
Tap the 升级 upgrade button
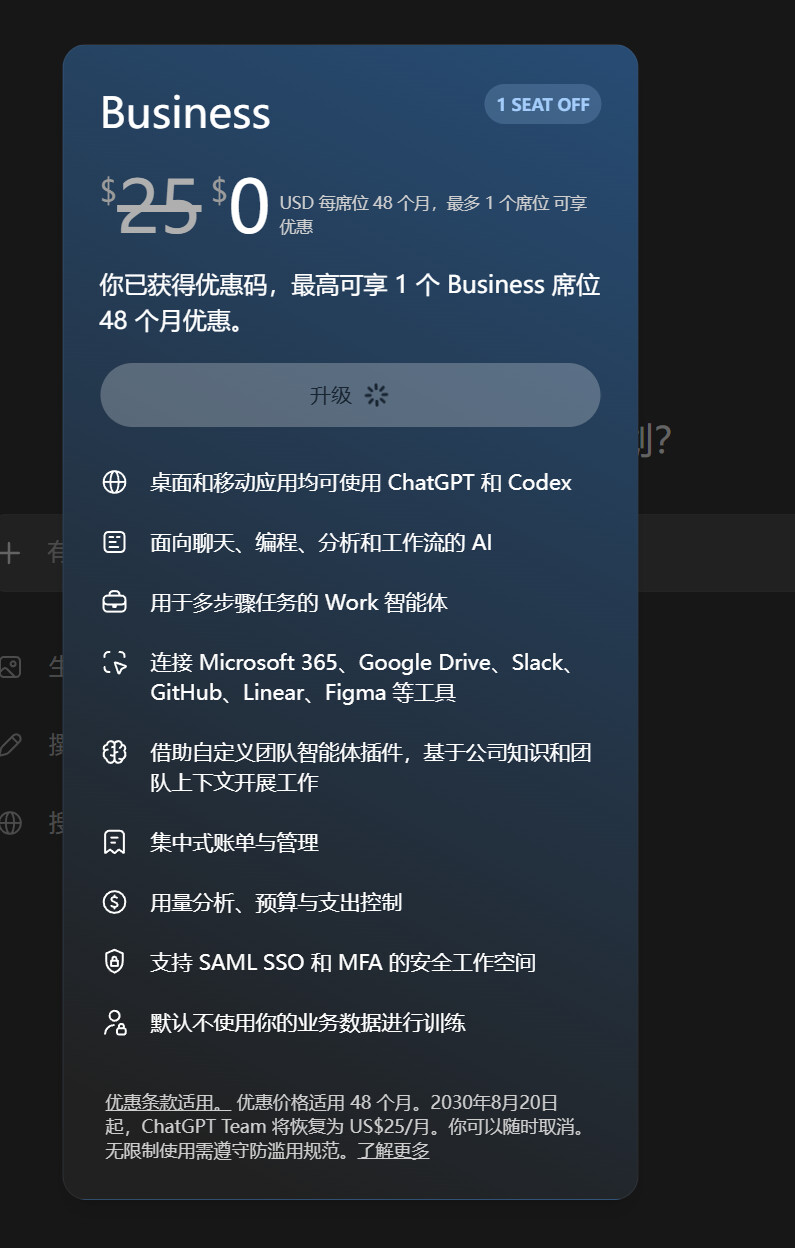point(350,395)
